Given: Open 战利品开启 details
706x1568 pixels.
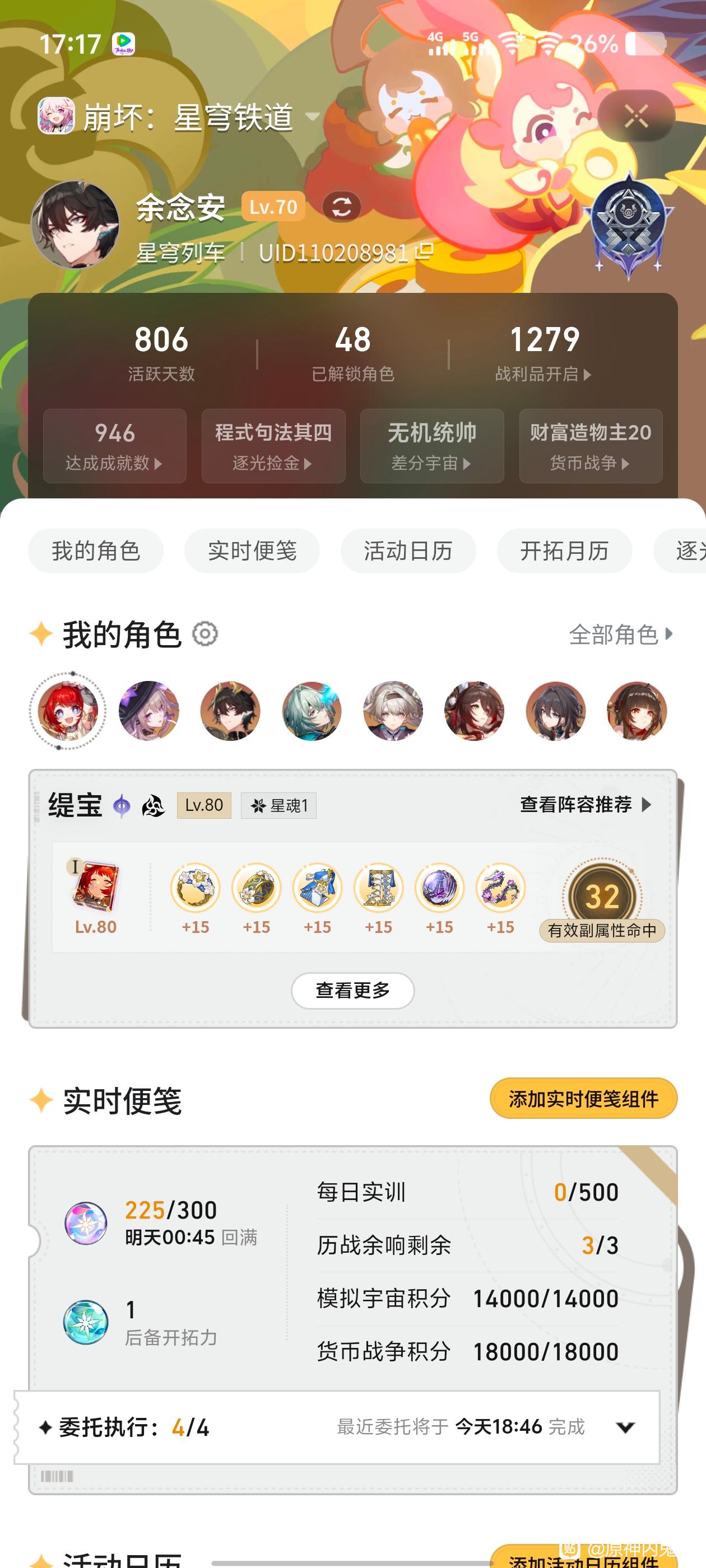Looking at the screenshot, I should (x=544, y=353).
